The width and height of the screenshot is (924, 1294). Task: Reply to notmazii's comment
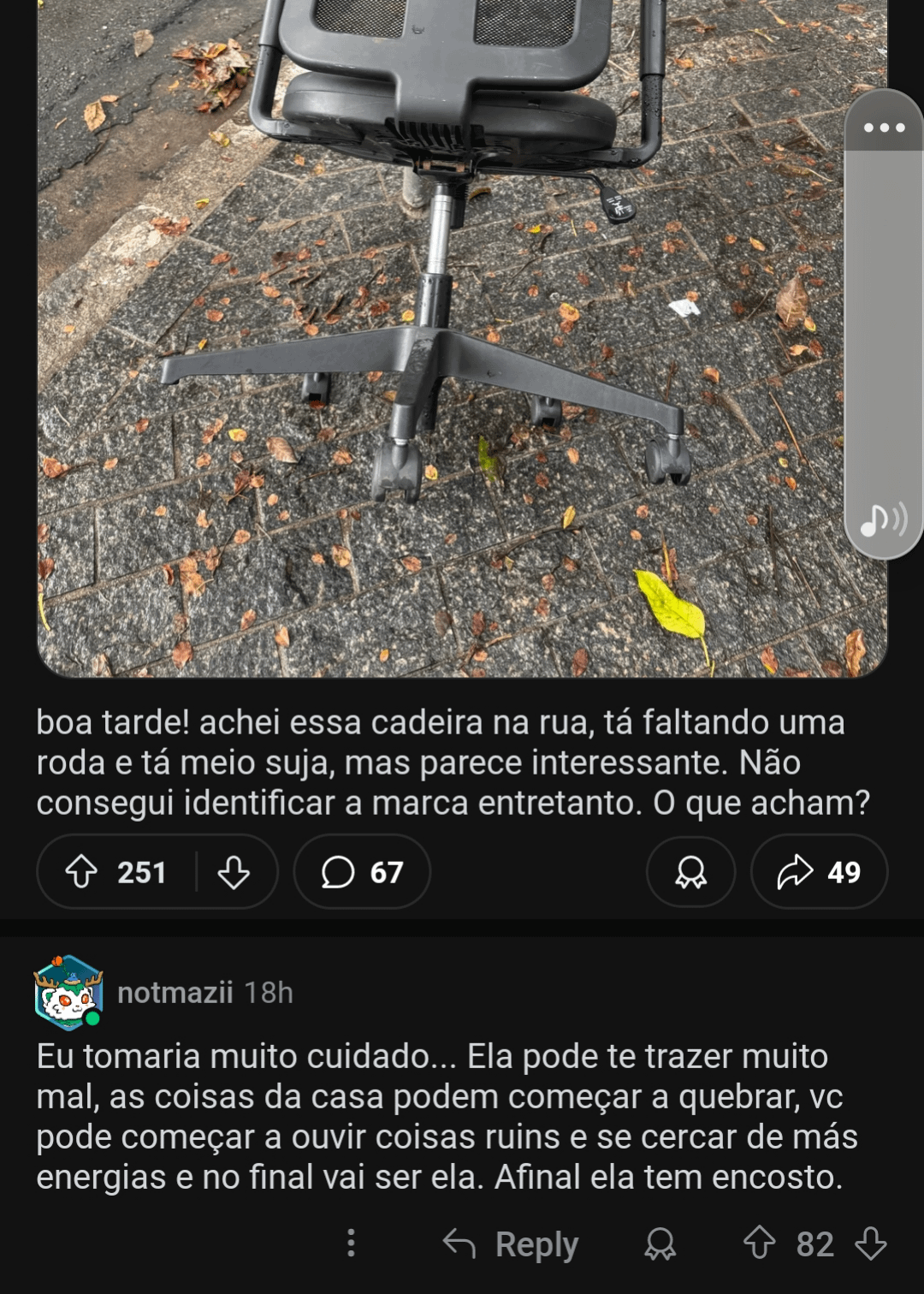tap(512, 1244)
